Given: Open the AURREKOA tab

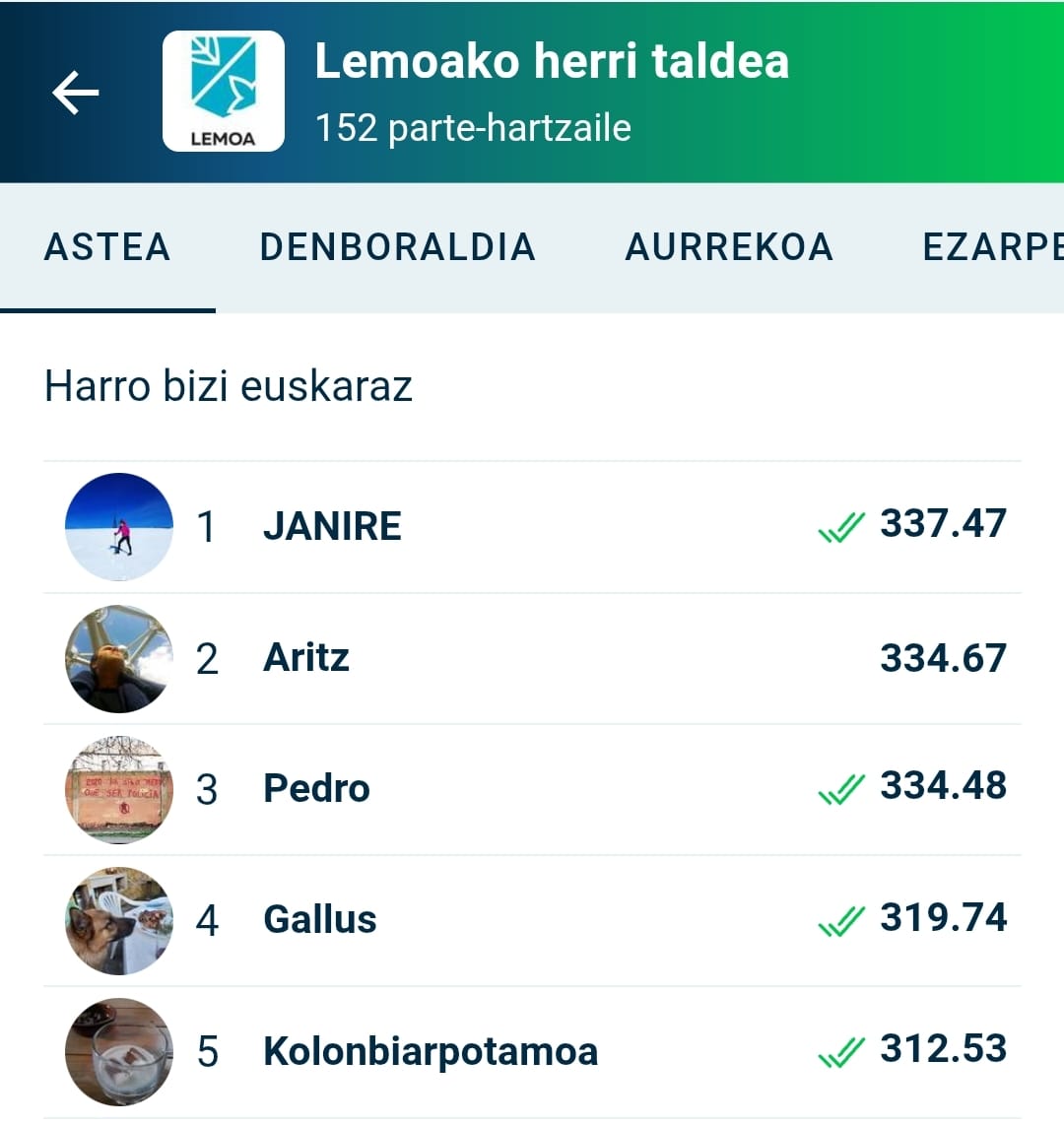Looking at the screenshot, I should pyautogui.click(x=729, y=247).
